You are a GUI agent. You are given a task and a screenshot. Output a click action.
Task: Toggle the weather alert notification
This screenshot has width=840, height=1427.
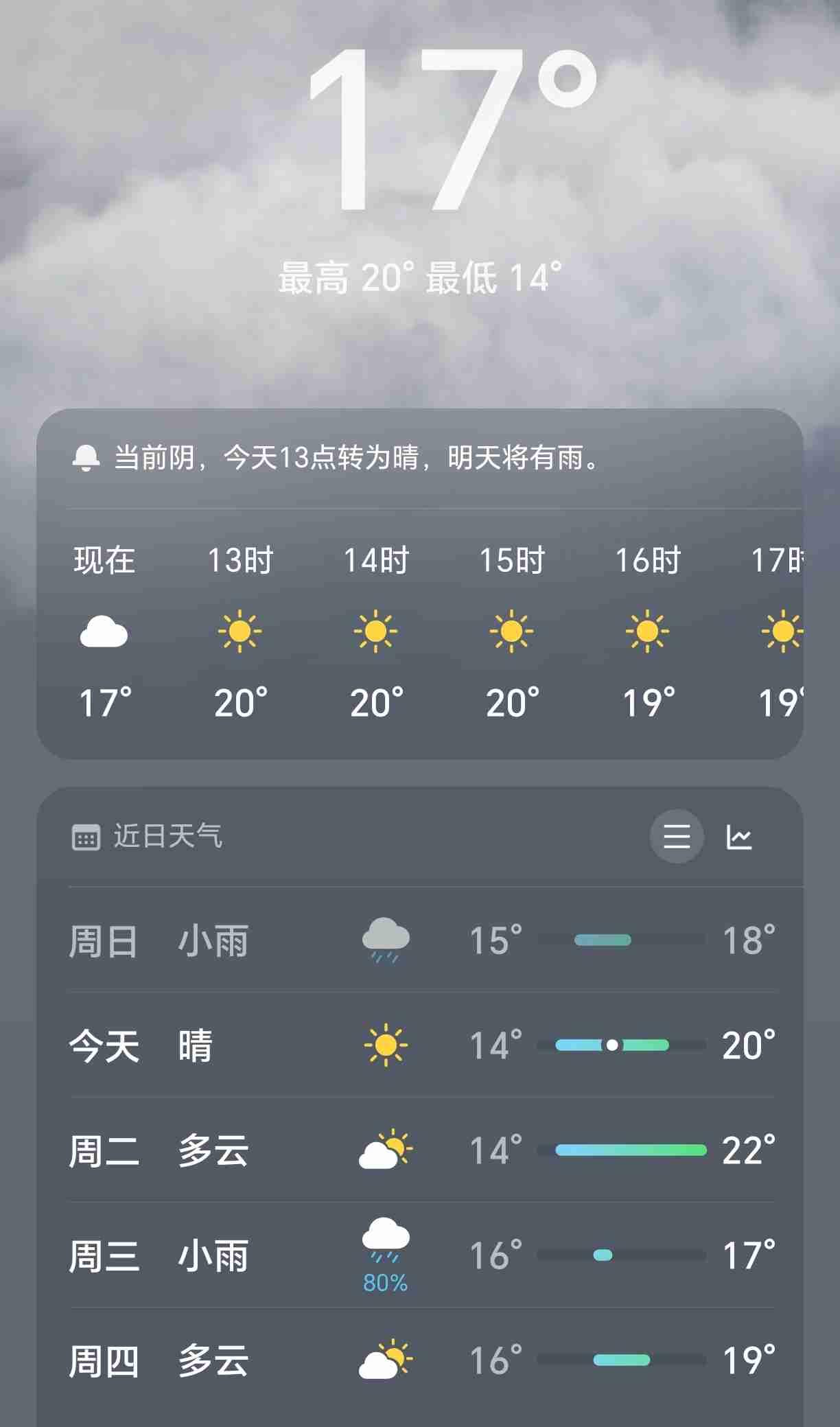point(86,459)
